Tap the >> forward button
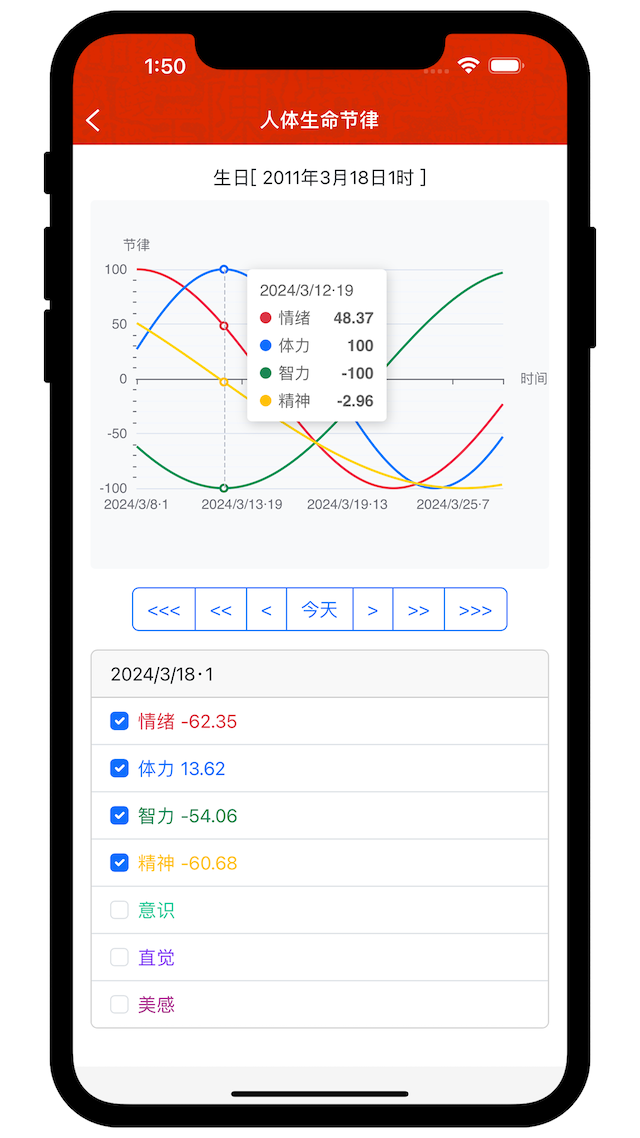 419,610
